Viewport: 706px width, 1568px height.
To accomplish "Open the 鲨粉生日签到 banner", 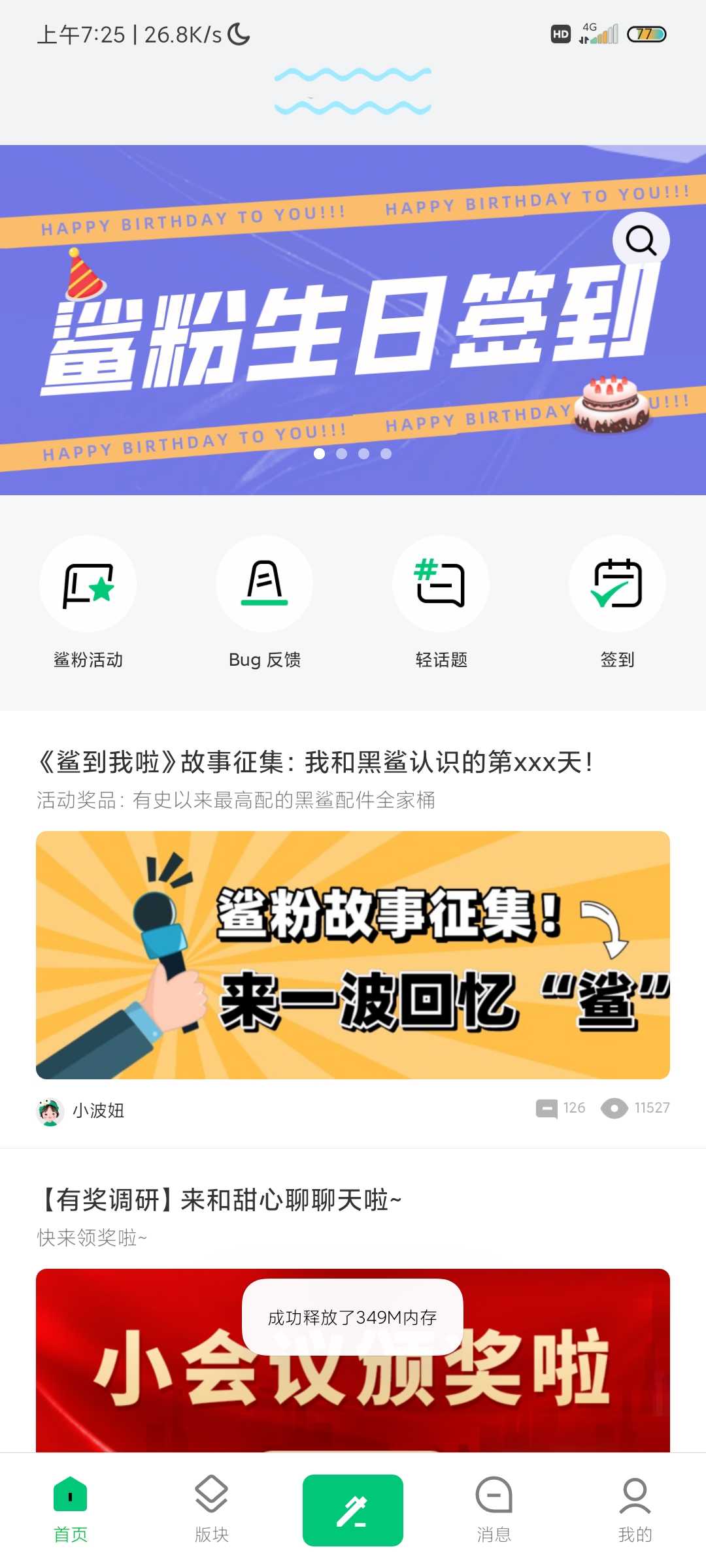I will point(353,320).
